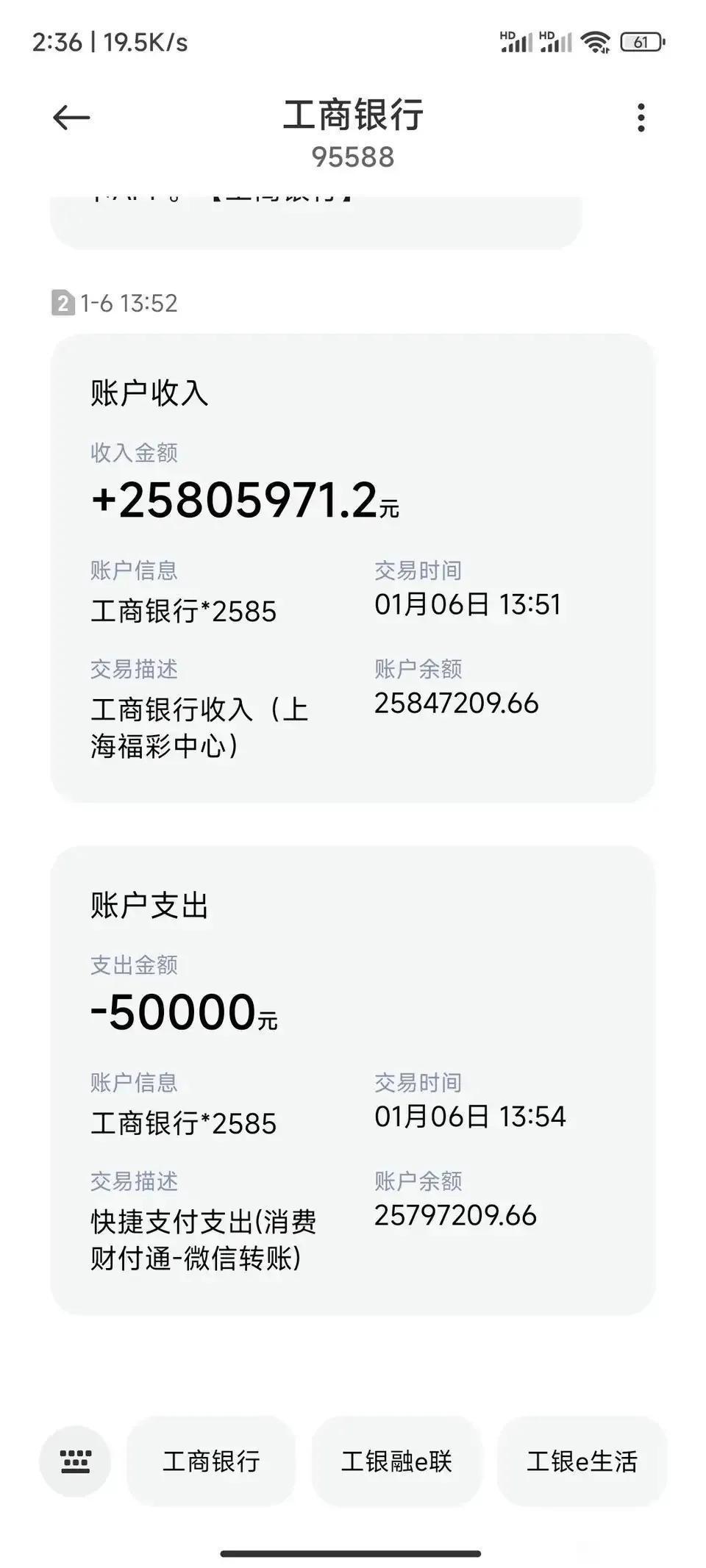The height and width of the screenshot is (1568, 706).
Task: Switch to the keyboard input
Action: coord(75,1462)
